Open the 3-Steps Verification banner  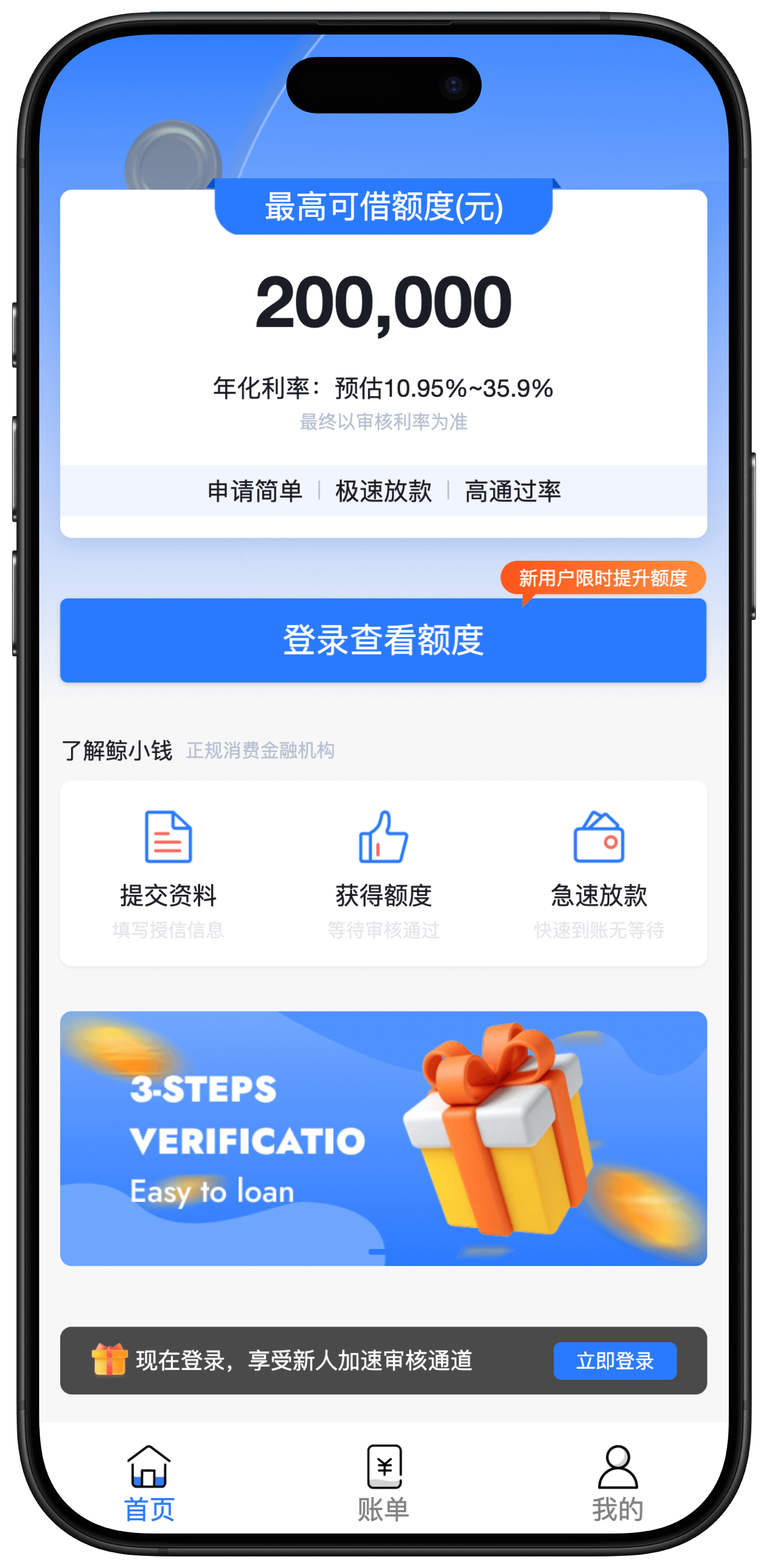pos(383,1138)
